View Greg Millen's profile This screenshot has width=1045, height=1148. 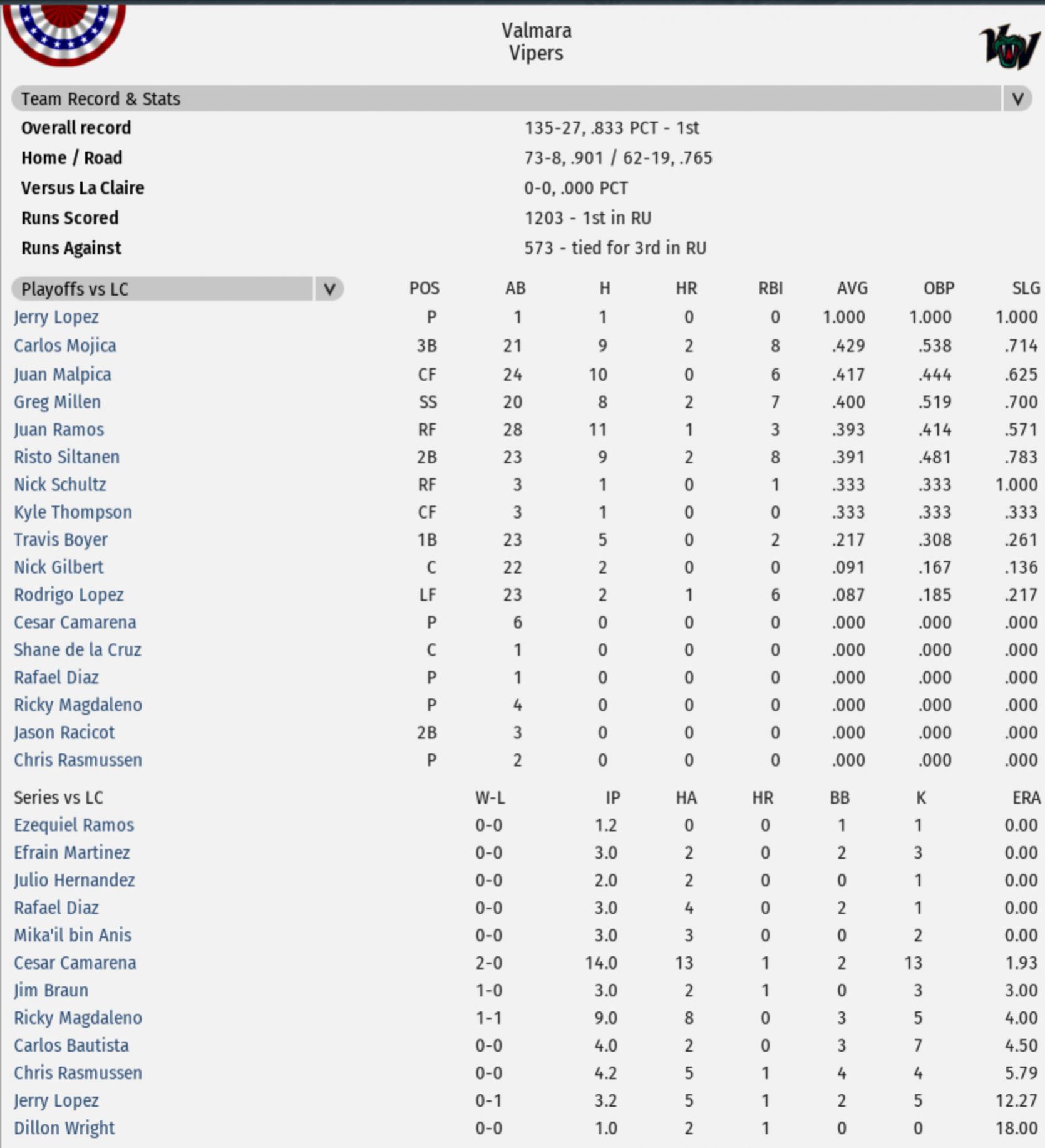(x=57, y=402)
